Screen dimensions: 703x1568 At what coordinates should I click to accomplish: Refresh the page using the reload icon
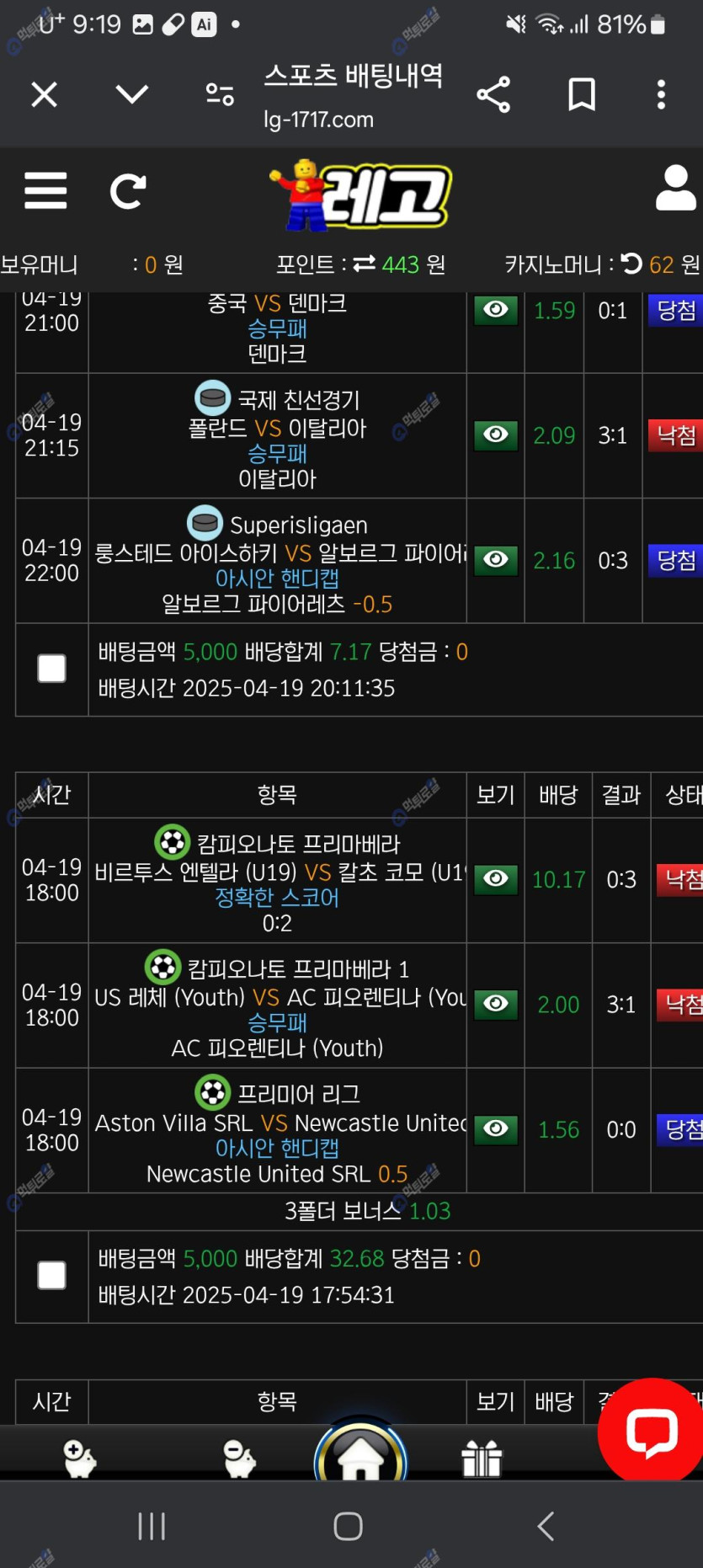(128, 191)
